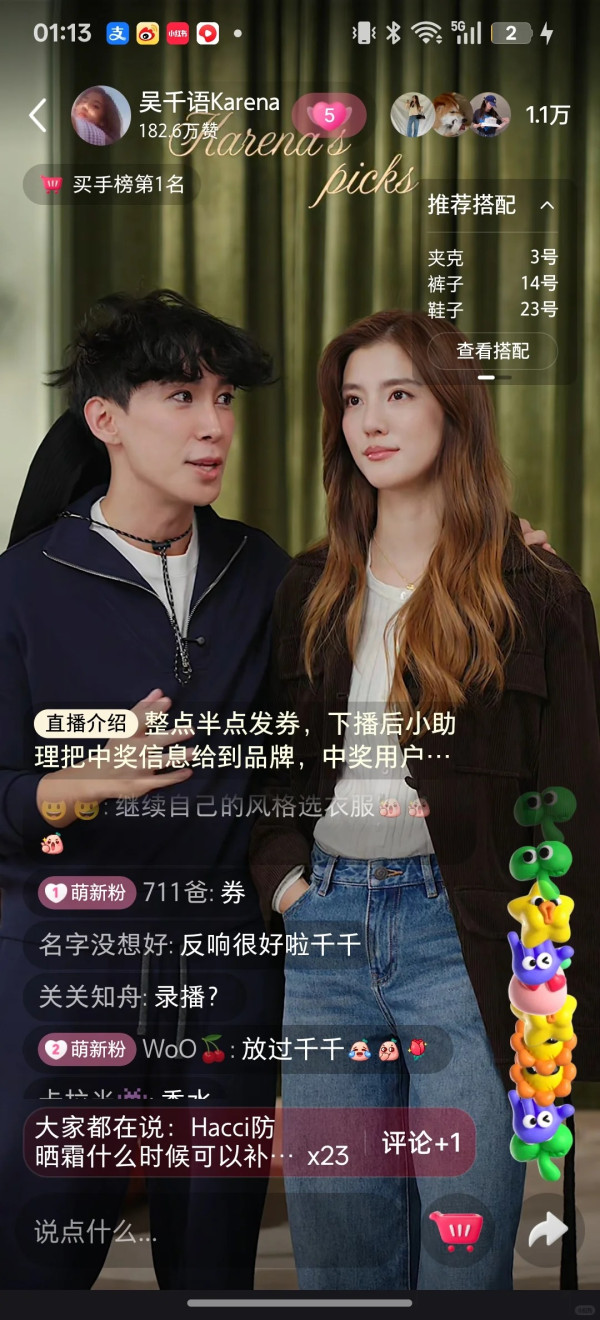Open item 14号 裤子 in outfit list
600x1320 pixels.
coord(493,284)
